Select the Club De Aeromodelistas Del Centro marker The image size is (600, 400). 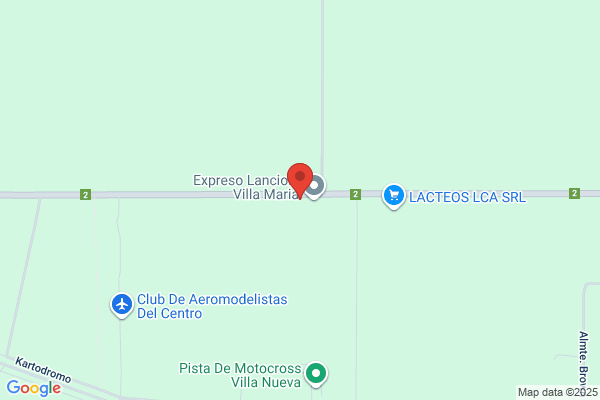(x=122, y=304)
